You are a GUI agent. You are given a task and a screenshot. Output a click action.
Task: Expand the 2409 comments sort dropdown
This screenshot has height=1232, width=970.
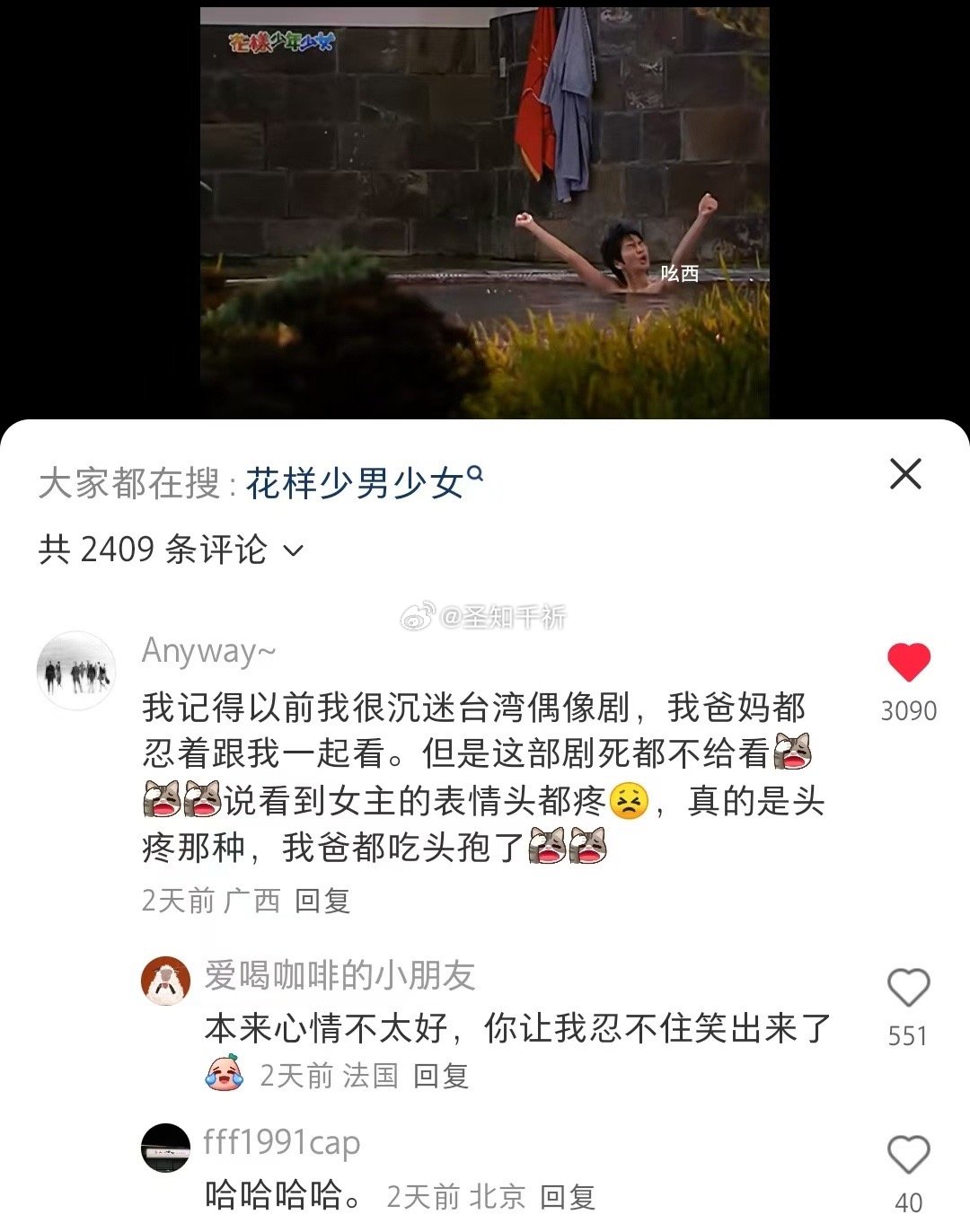[293, 550]
